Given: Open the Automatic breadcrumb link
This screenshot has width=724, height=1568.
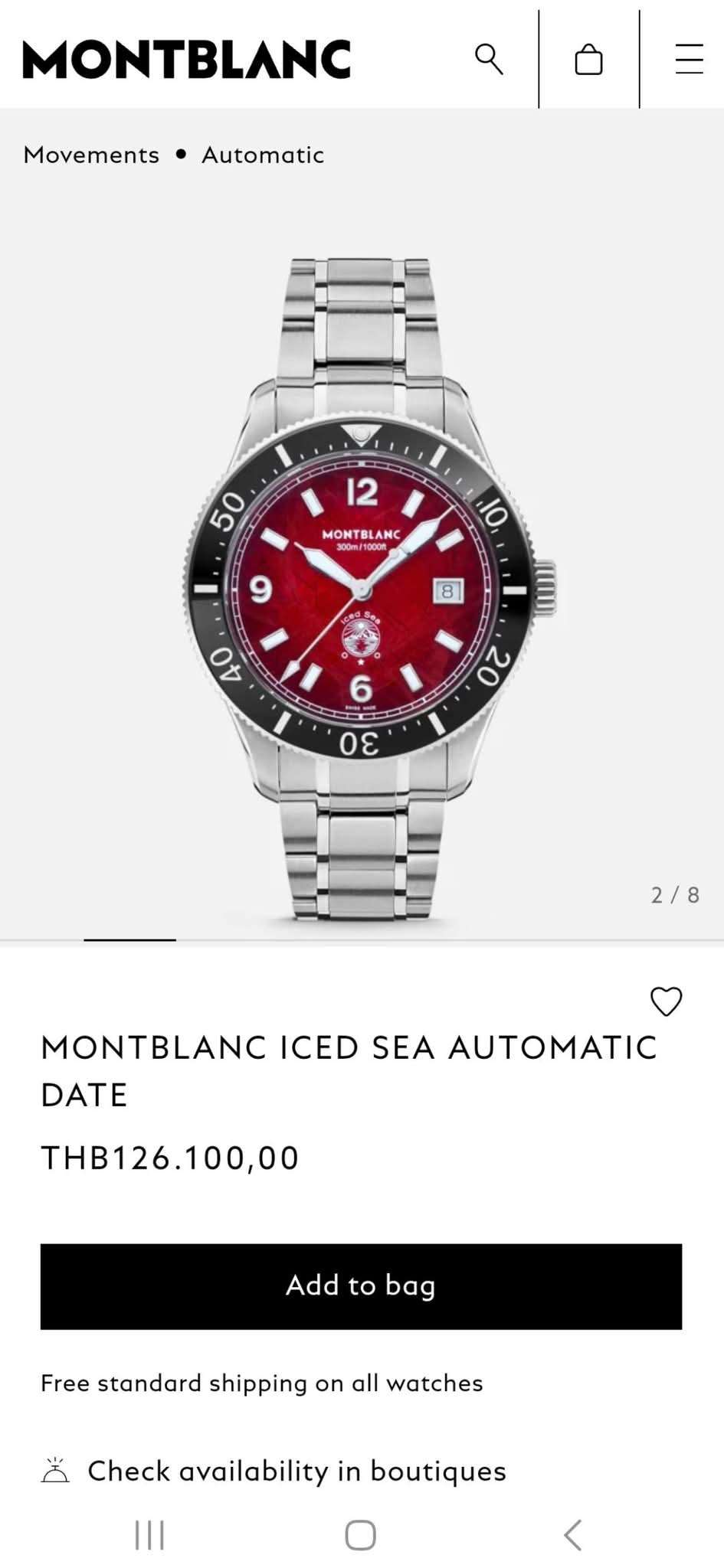Looking at the screenshot, I should pyautogui.click(x=263, y=155).
